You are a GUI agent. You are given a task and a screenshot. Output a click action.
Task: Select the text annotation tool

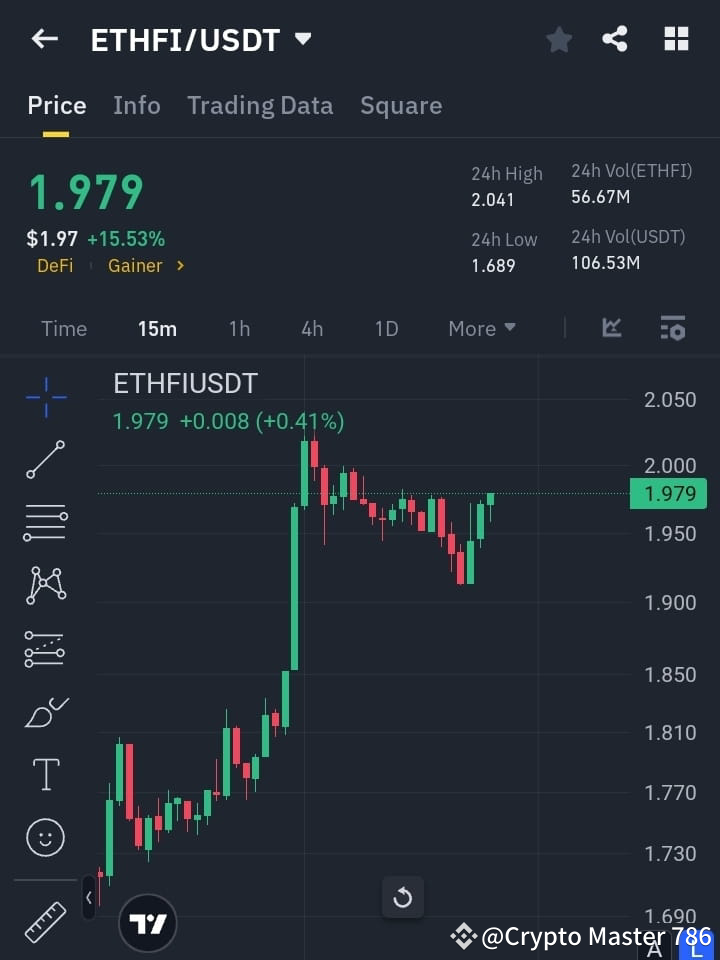(45, 773)
